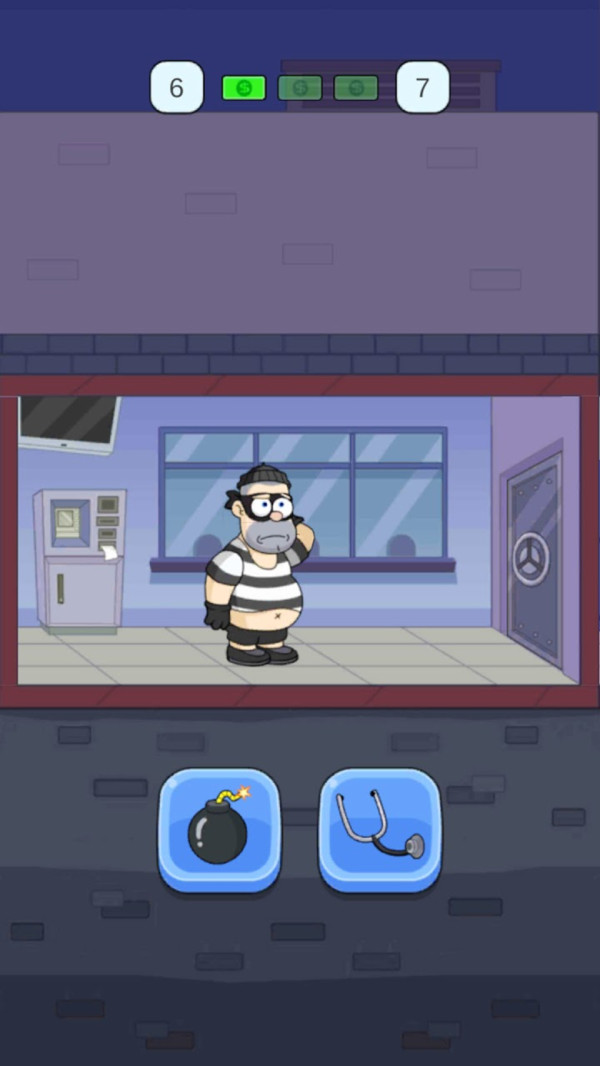Choose the bomb option
The height and width of the screenshot is (1066, 600).
219,829
